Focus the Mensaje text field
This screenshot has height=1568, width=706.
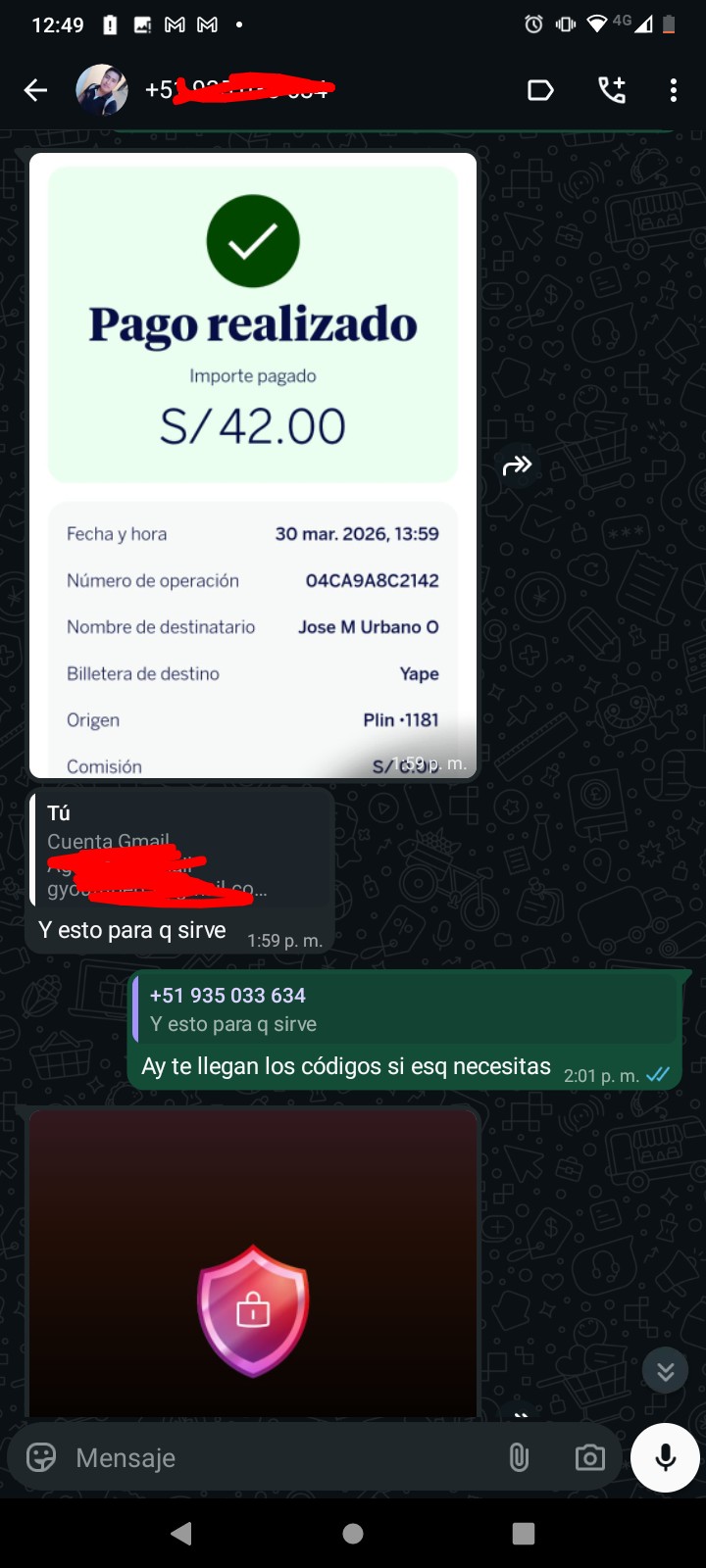284,1457
